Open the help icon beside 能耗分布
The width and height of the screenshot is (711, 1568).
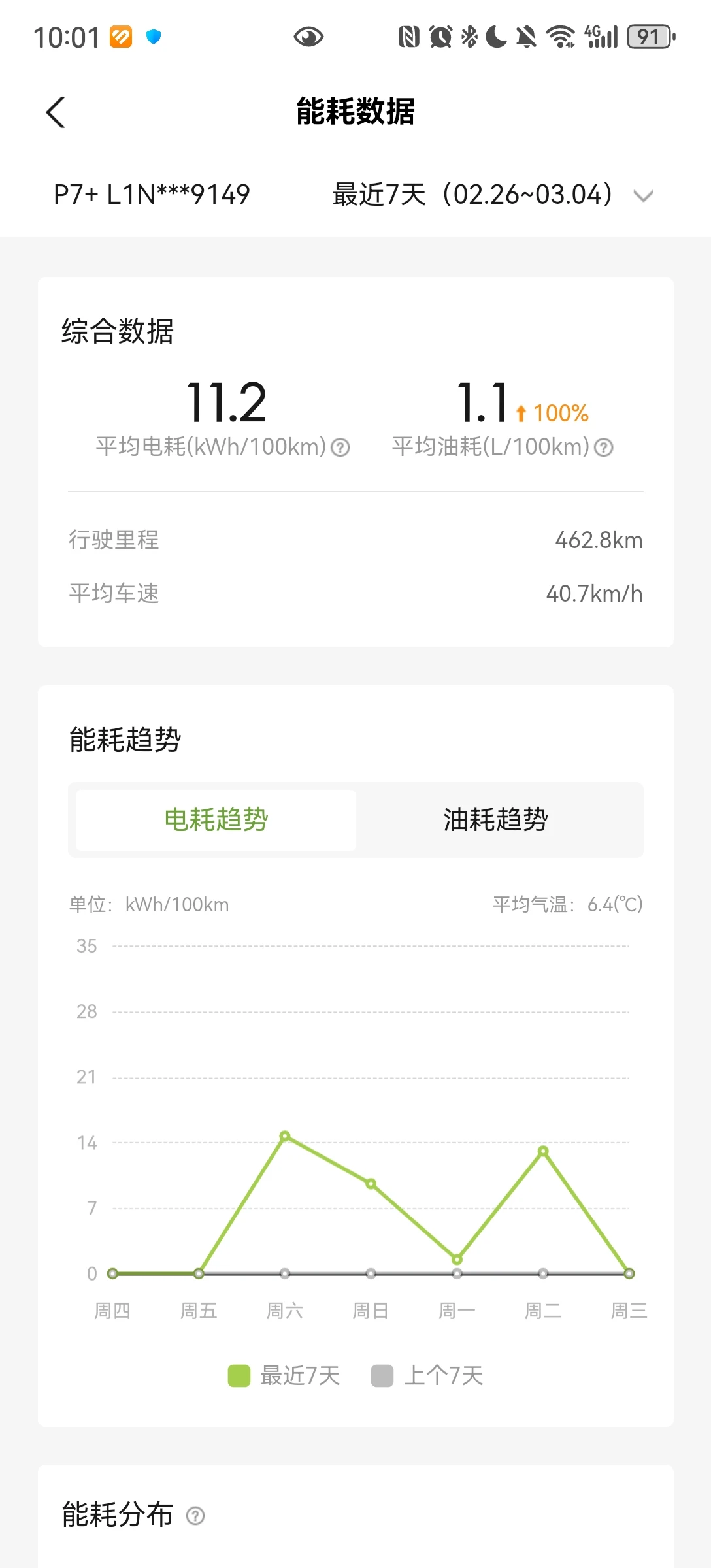(x=195, y=1515)
